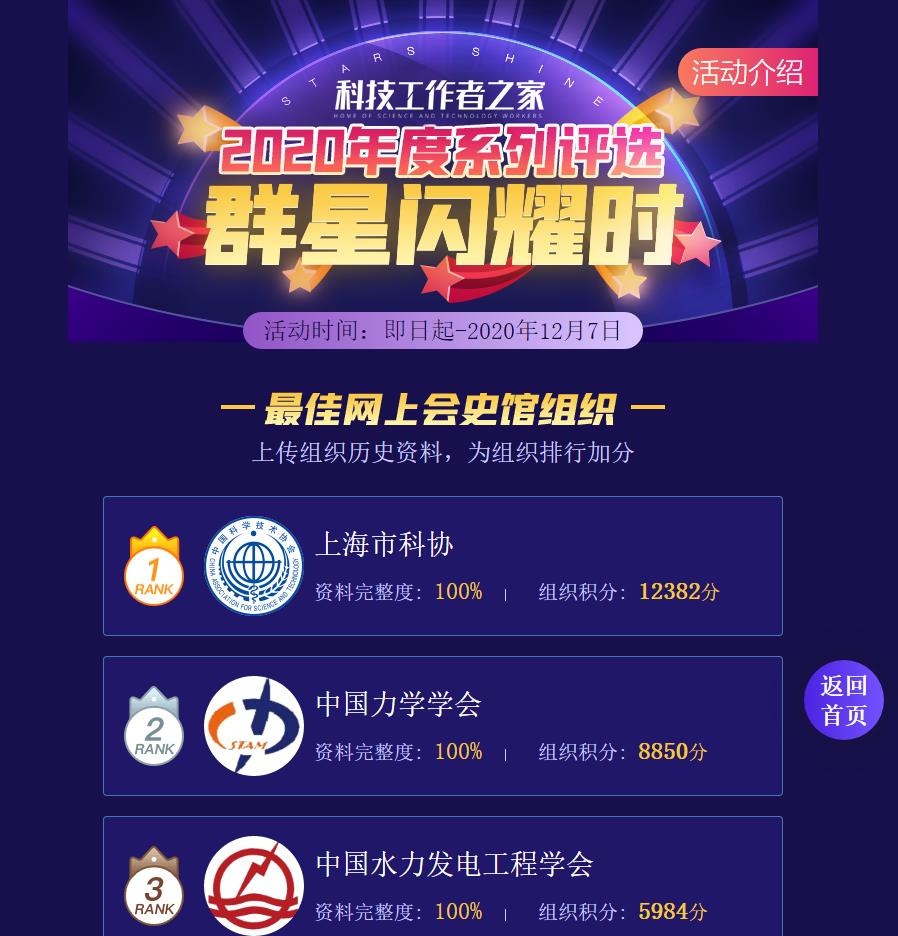Viewport: 898px width, 936px height.
Task: Open the 中国水力发电工程学会 ranking card
Action: click(442, 880)
